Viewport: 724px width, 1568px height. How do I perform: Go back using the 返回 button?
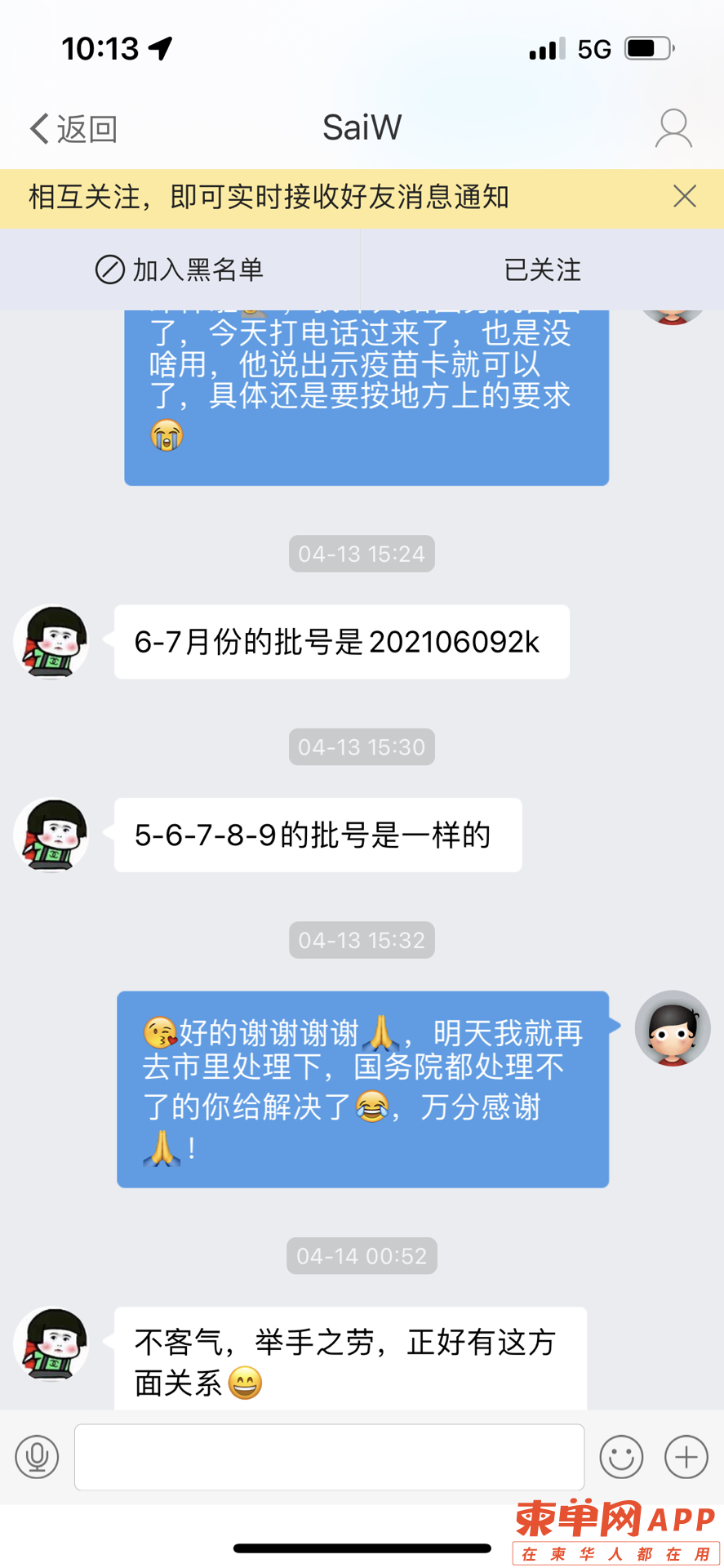tap(73, 129)
